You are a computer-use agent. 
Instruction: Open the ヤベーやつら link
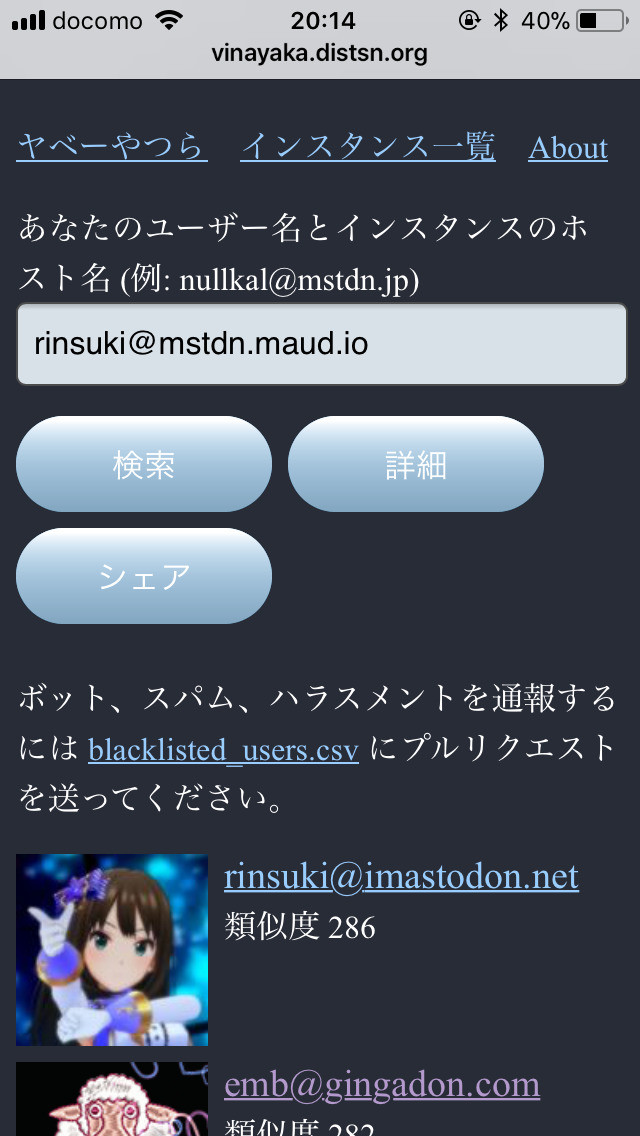(x=112, y=147)
